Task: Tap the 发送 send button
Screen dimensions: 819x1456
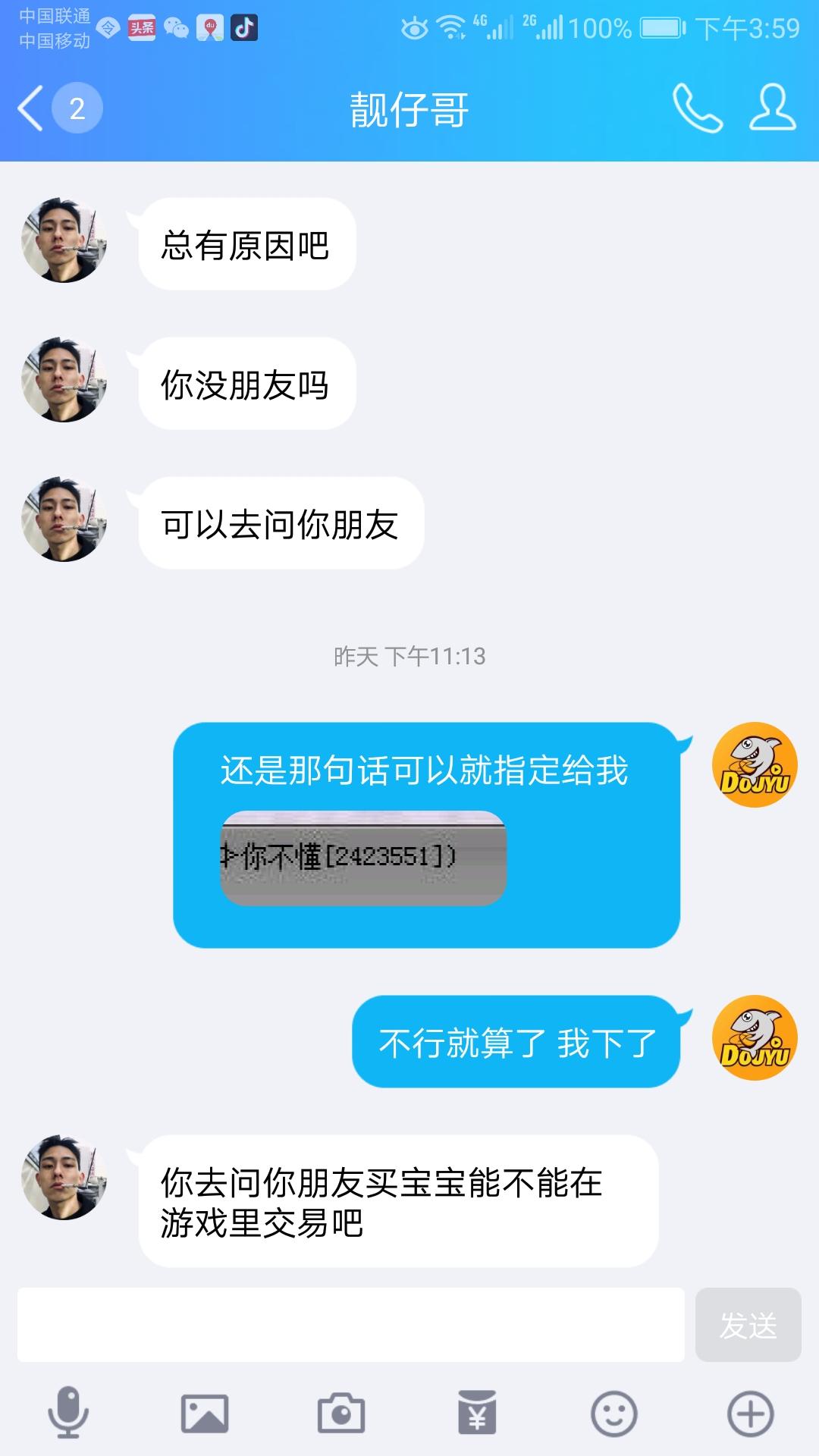Action: pos(748,1324)
